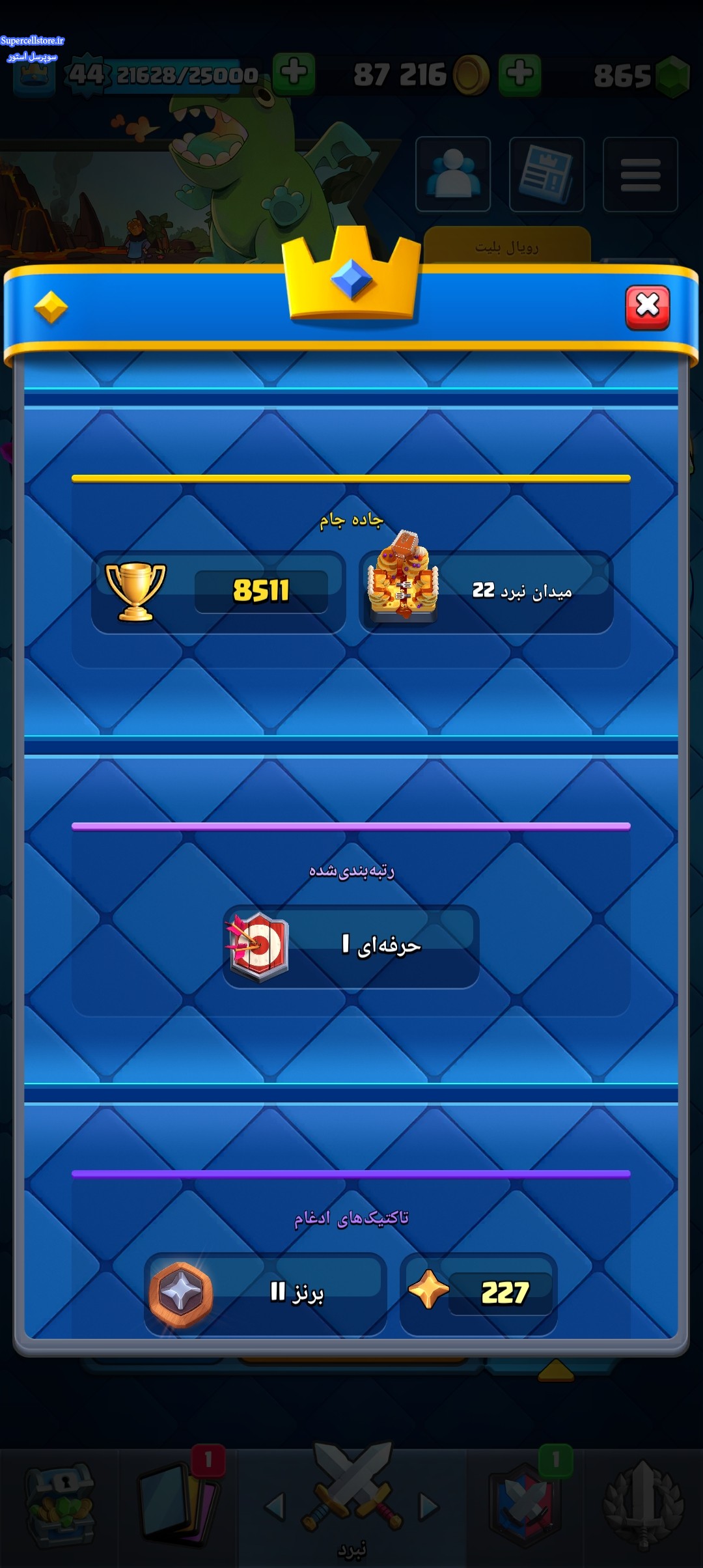Viewport: 703px width, 1568px height.
Task: Select the جاده جام trophy road mode
Action: tap(351, 572)
